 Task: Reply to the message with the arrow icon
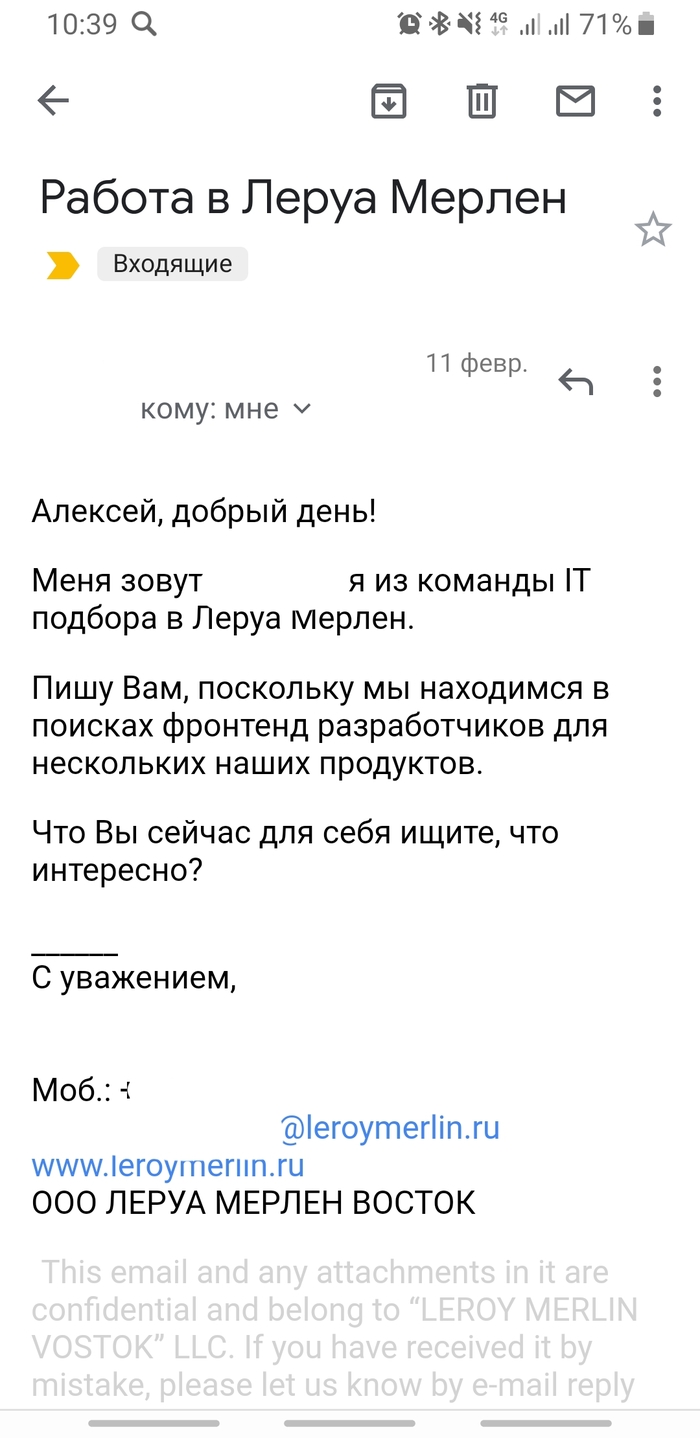pyautogui.click(x=575, y=382)
